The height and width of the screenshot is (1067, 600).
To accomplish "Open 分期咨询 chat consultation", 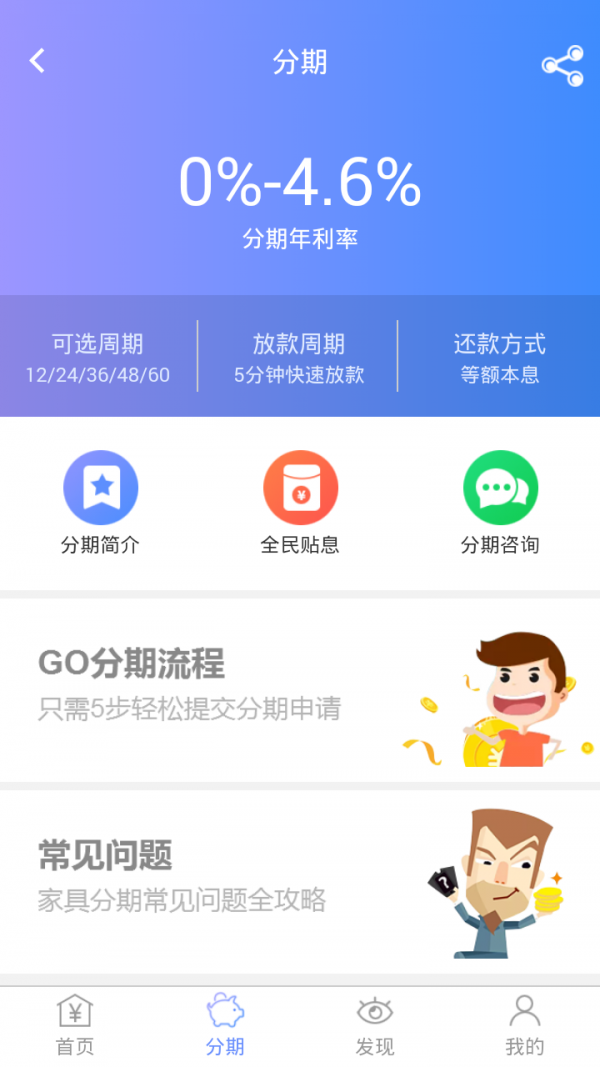I will click(500, 502).
